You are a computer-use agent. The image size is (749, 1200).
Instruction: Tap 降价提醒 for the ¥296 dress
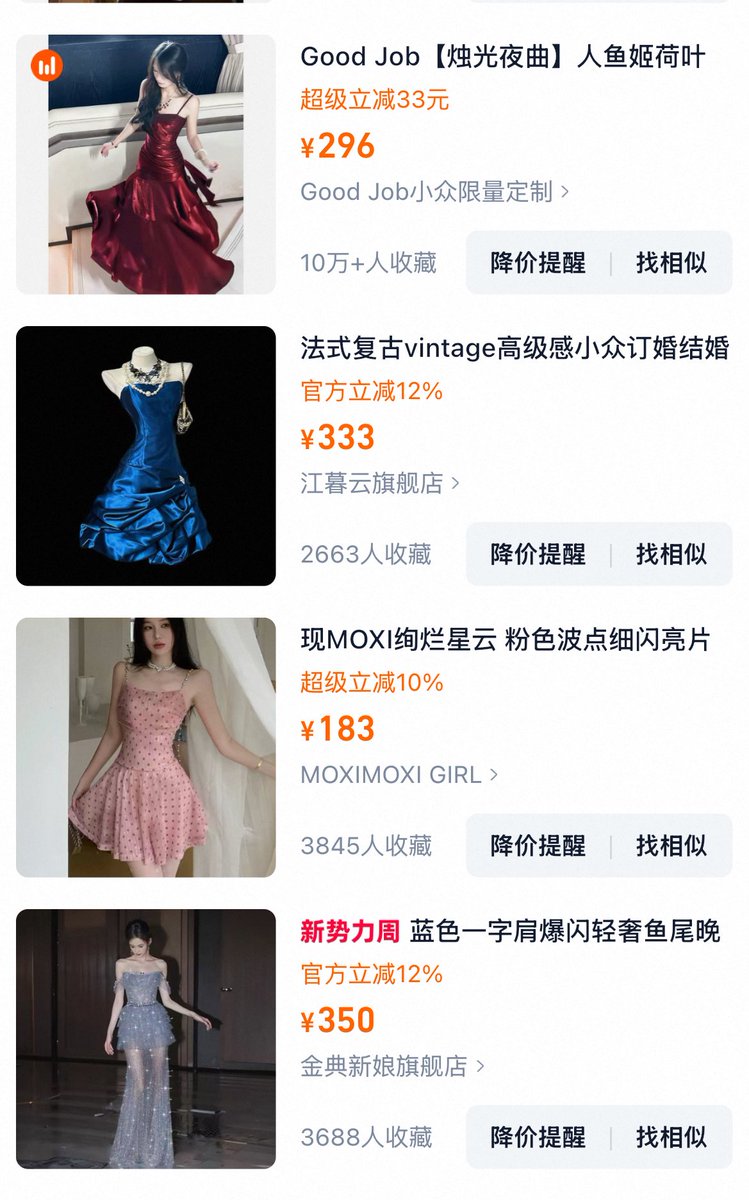pos(538,263)
